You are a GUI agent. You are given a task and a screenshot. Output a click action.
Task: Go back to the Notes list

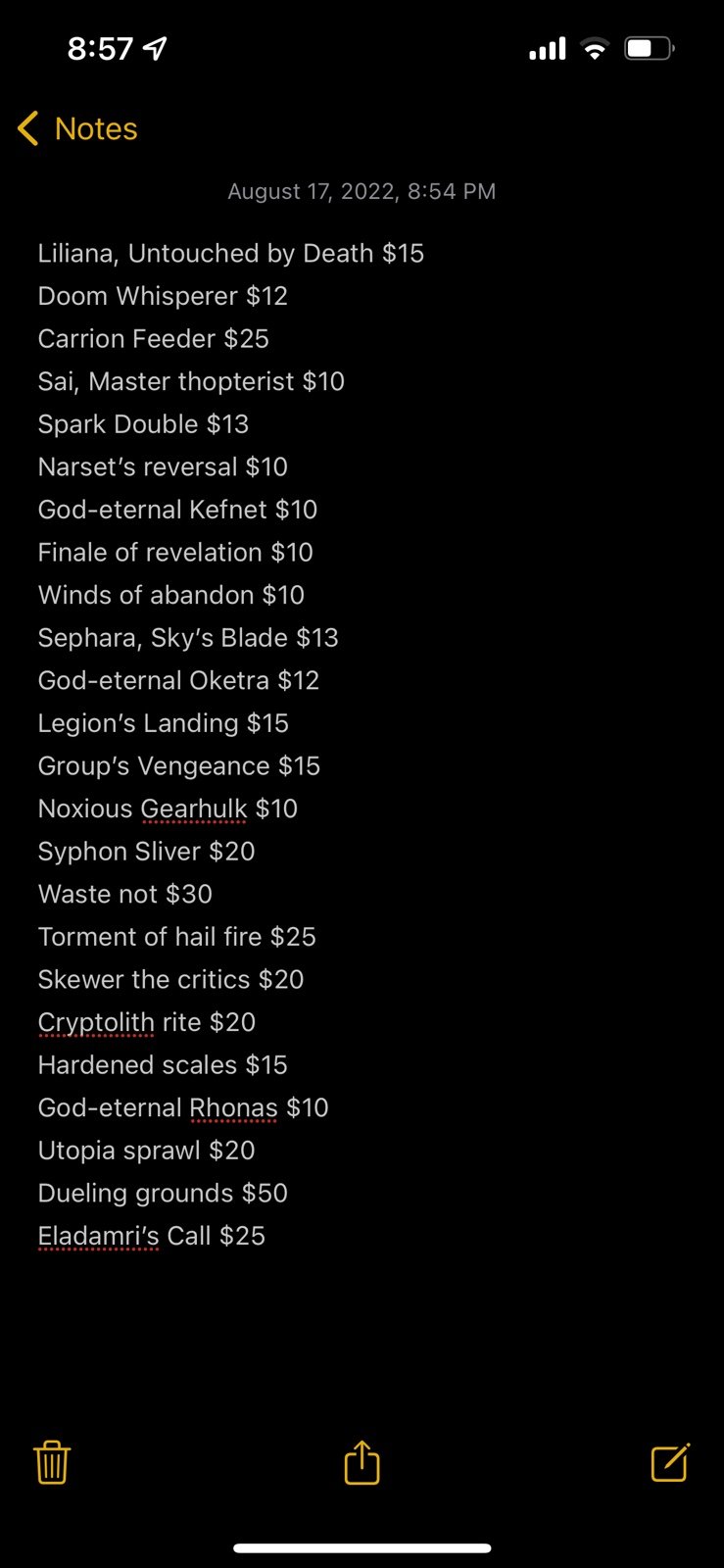(x=77, y=128)
